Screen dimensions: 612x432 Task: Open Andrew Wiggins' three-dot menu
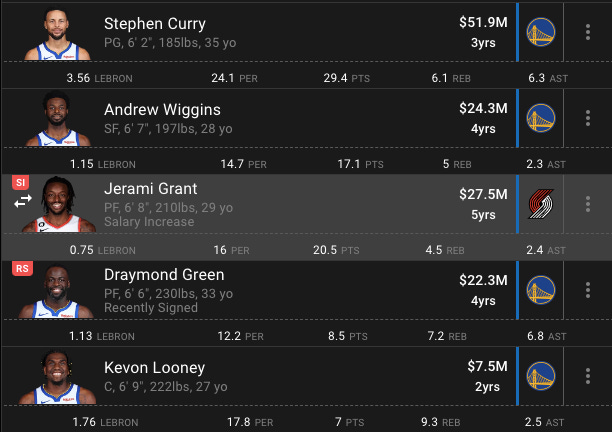click(588, 118)
